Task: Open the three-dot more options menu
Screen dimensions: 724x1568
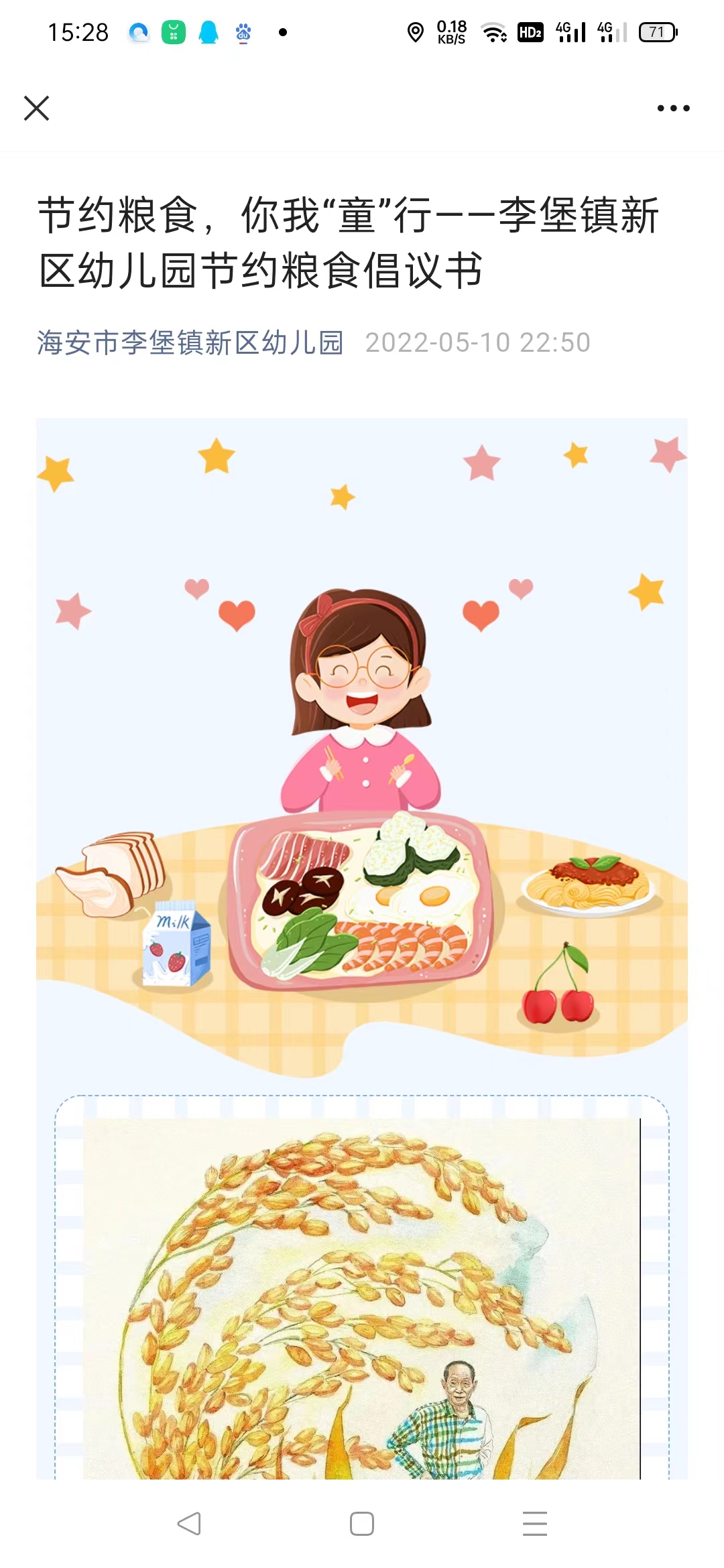Action: pyautogui.click(x=673, y=108)
